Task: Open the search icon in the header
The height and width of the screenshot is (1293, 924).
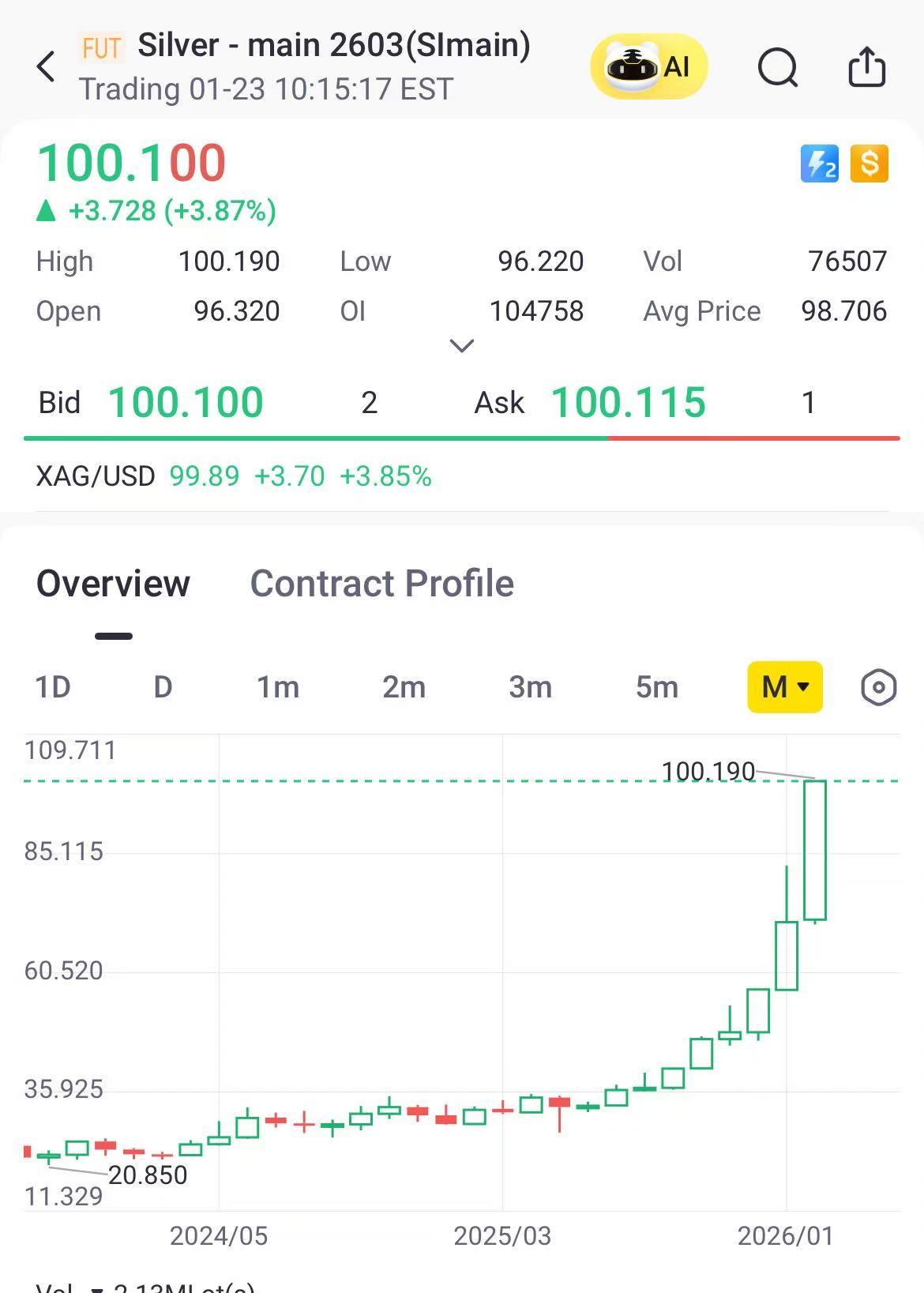Action: point(778,67)
